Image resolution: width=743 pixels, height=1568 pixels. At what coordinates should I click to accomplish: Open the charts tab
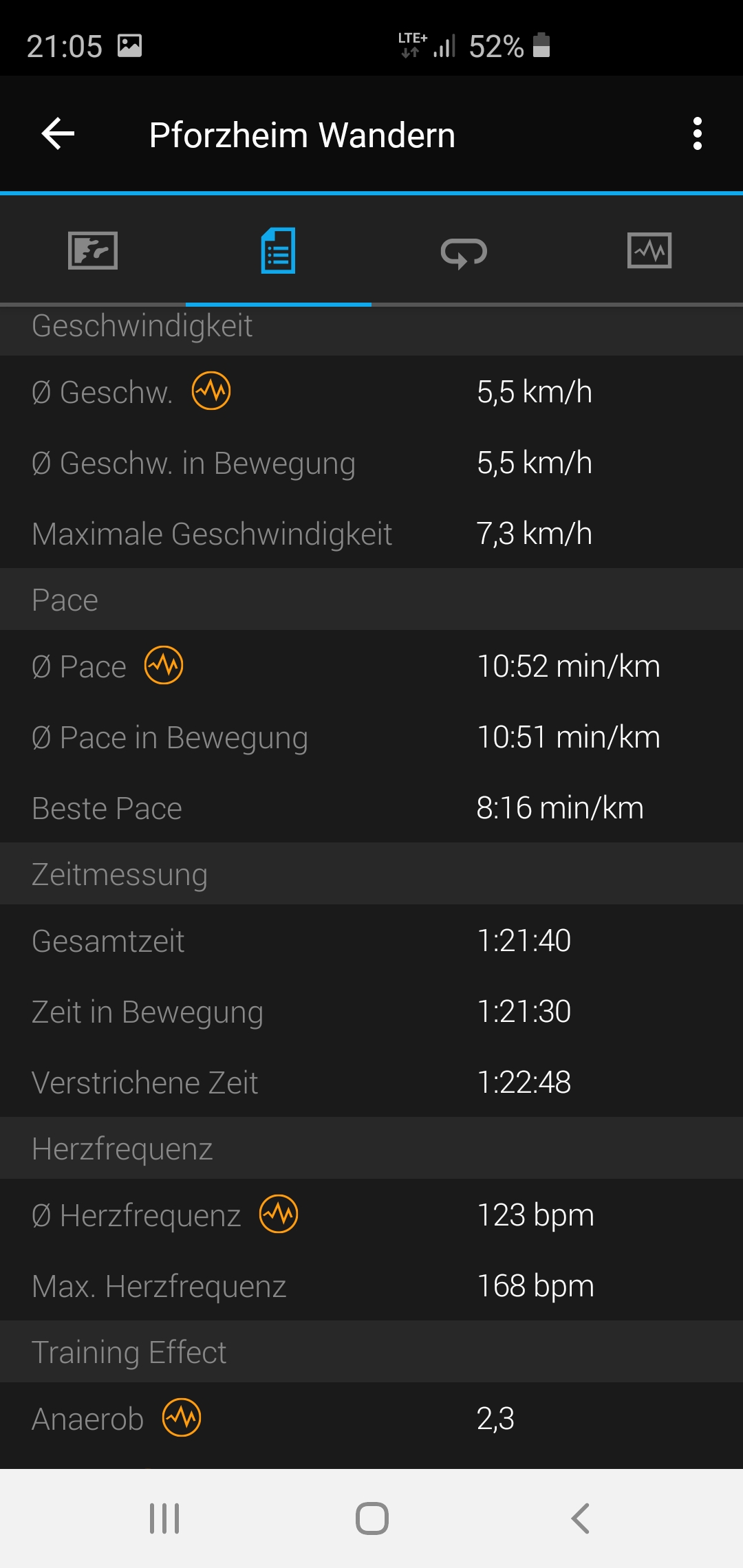point(649,250)
